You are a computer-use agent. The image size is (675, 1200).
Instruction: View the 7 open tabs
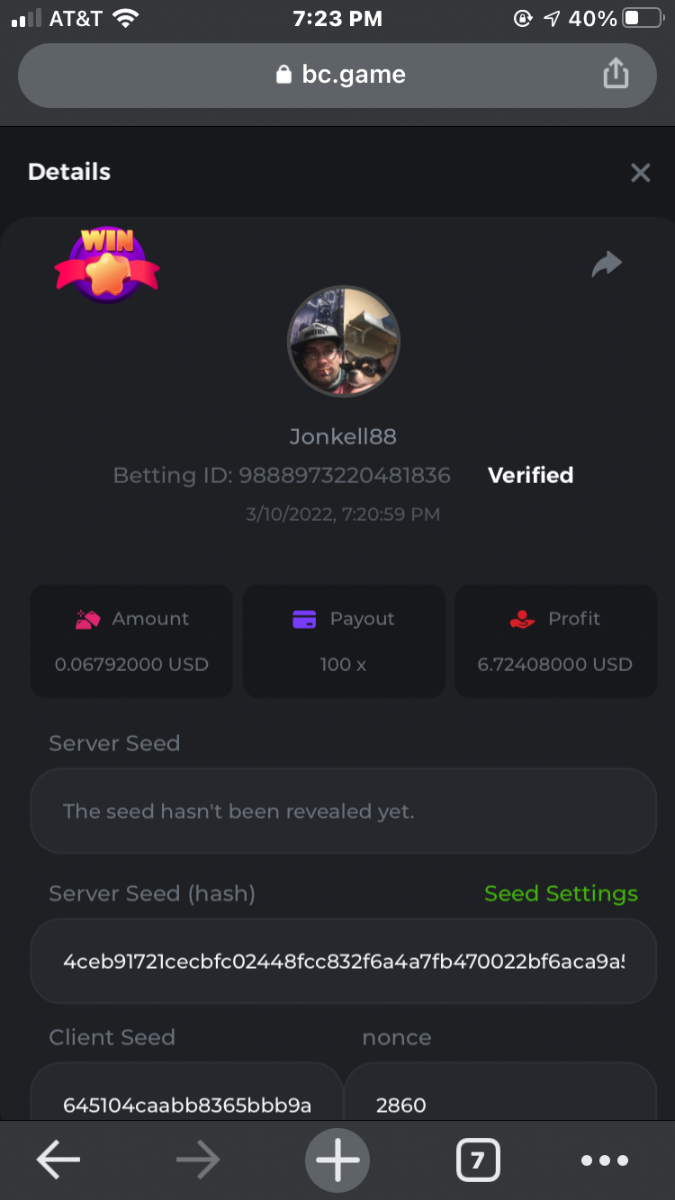pyautogui.click(x=477, y=1160)
